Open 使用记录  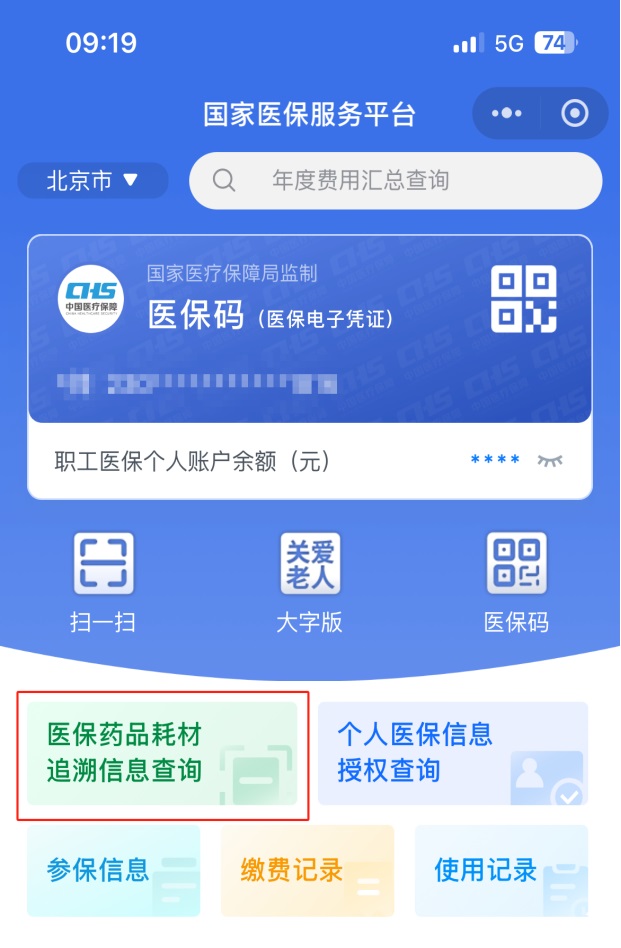(x=501, y=870)
